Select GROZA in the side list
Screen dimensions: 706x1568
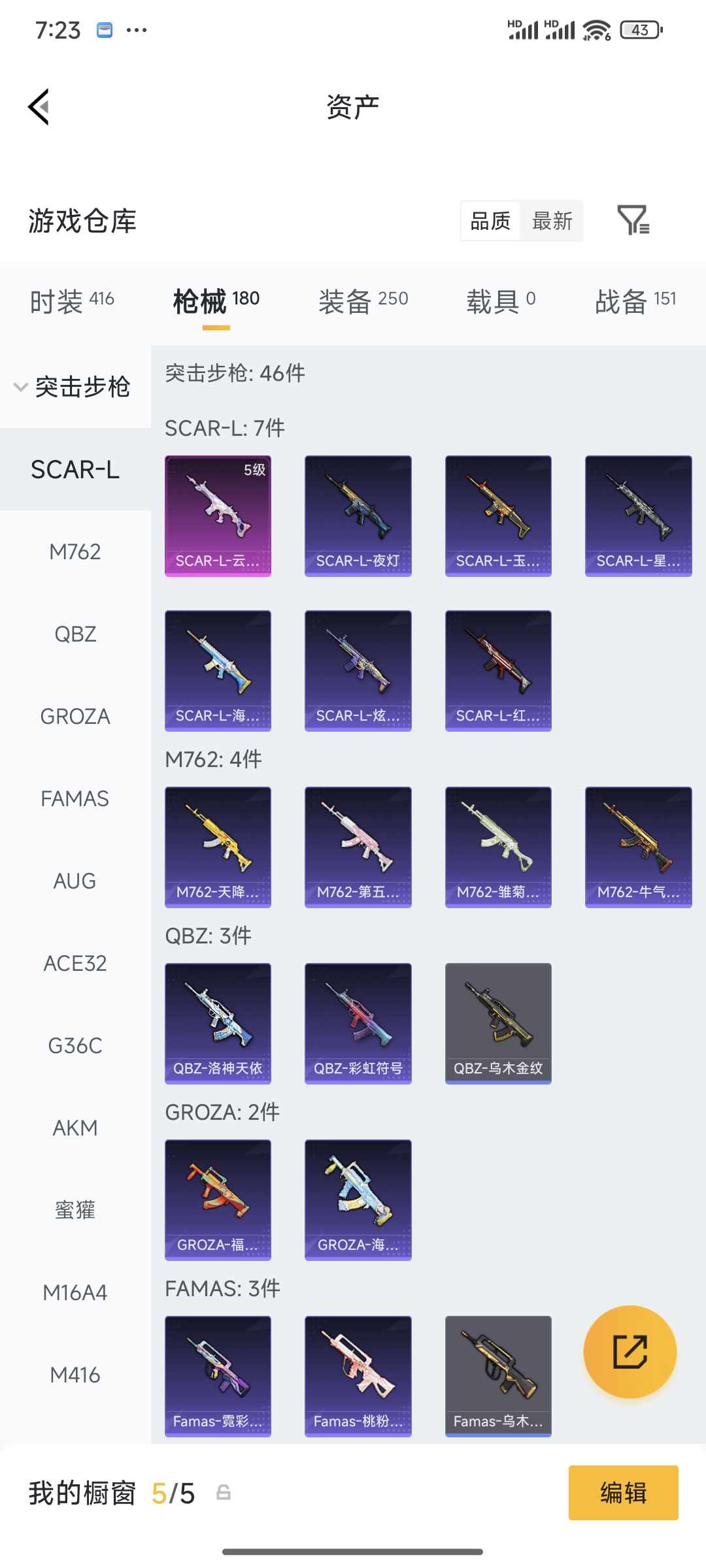click(x=75, y=716)
